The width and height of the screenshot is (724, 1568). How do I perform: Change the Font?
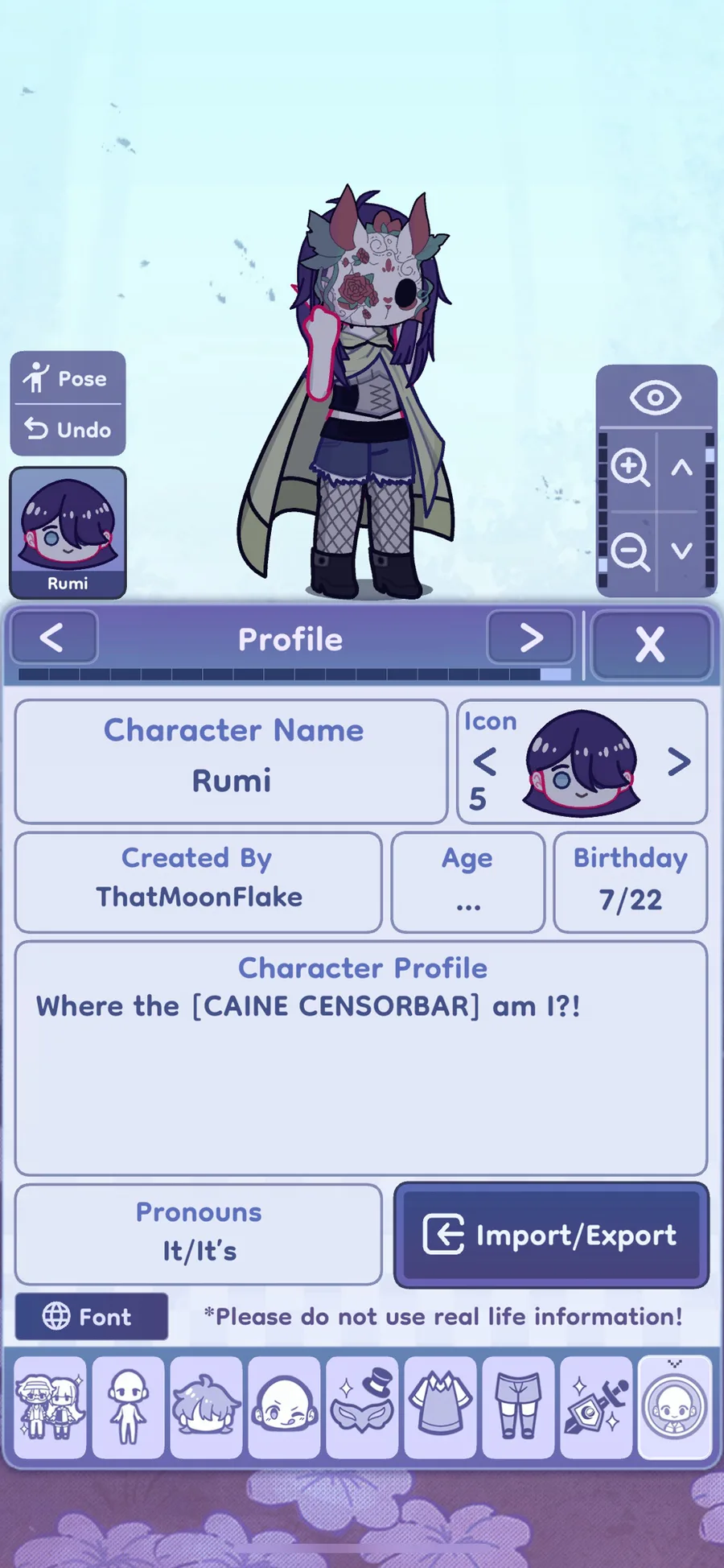[x=92, y=1317]
